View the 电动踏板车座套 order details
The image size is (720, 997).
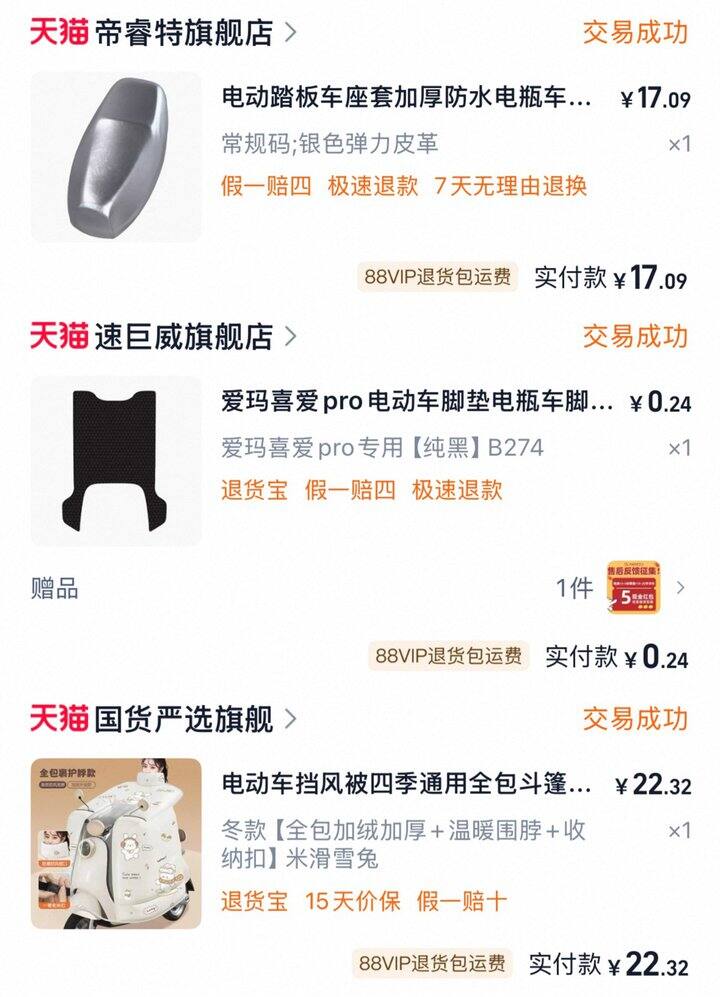406,98
